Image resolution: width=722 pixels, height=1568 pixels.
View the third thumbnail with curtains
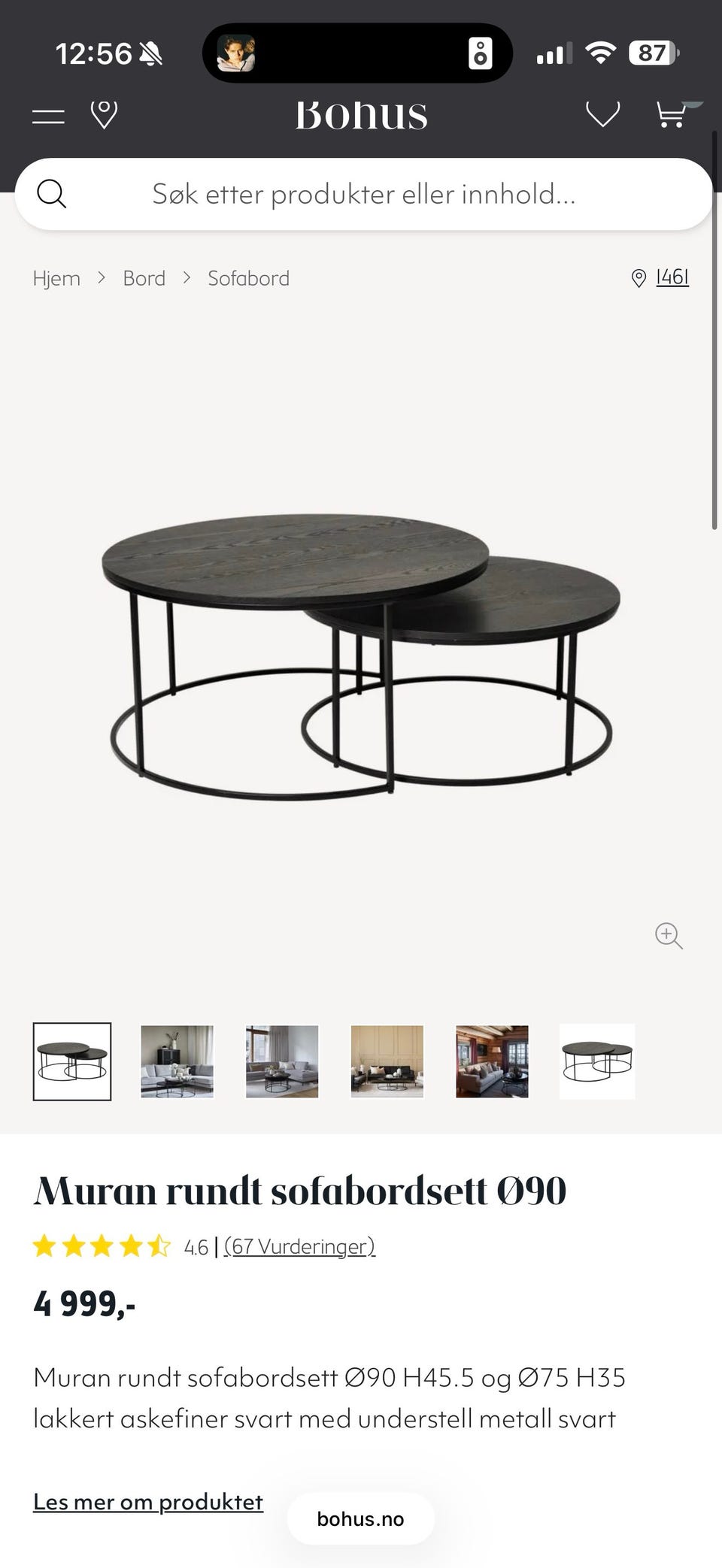tap(282, 1061)
